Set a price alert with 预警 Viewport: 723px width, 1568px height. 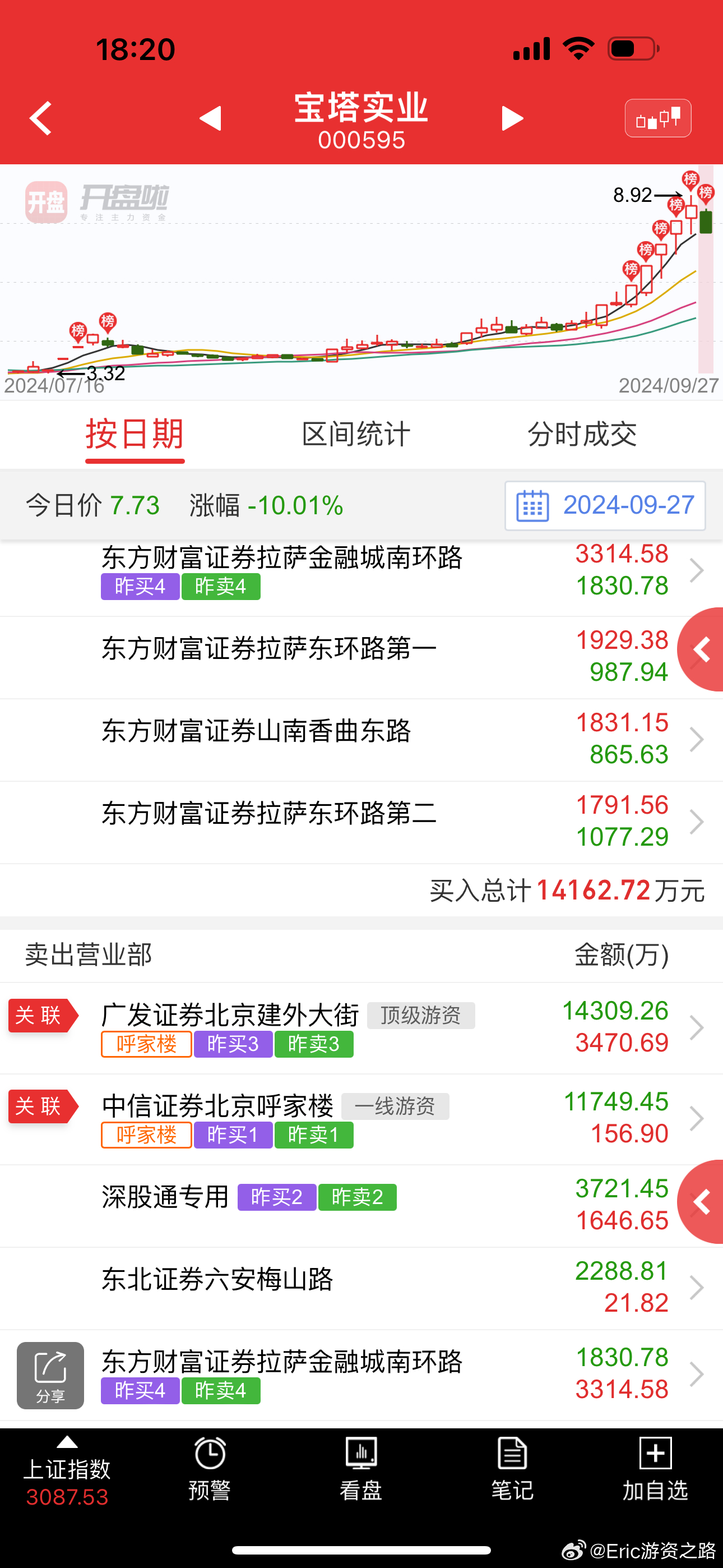tap(210, 1470)
